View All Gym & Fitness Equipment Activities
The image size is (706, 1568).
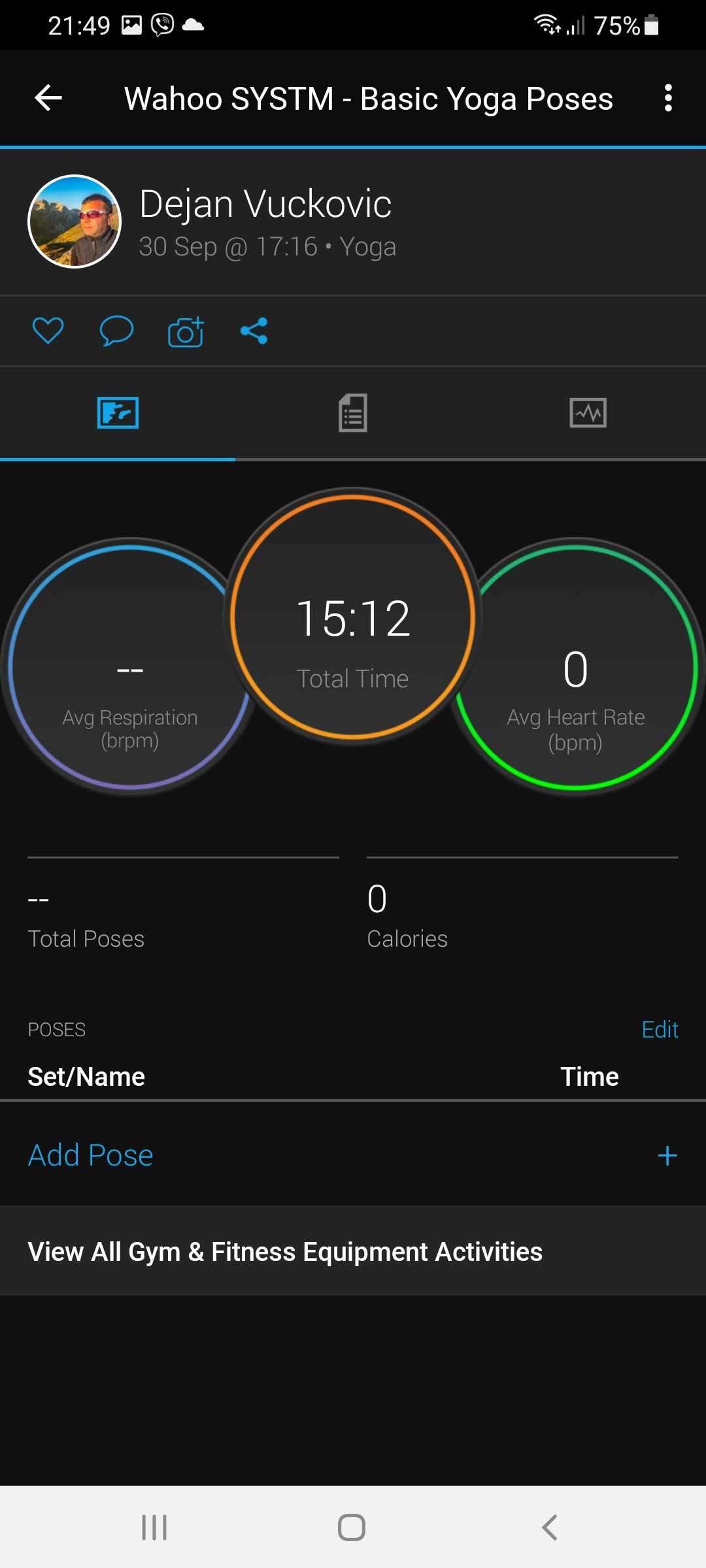click(353, 1251)
